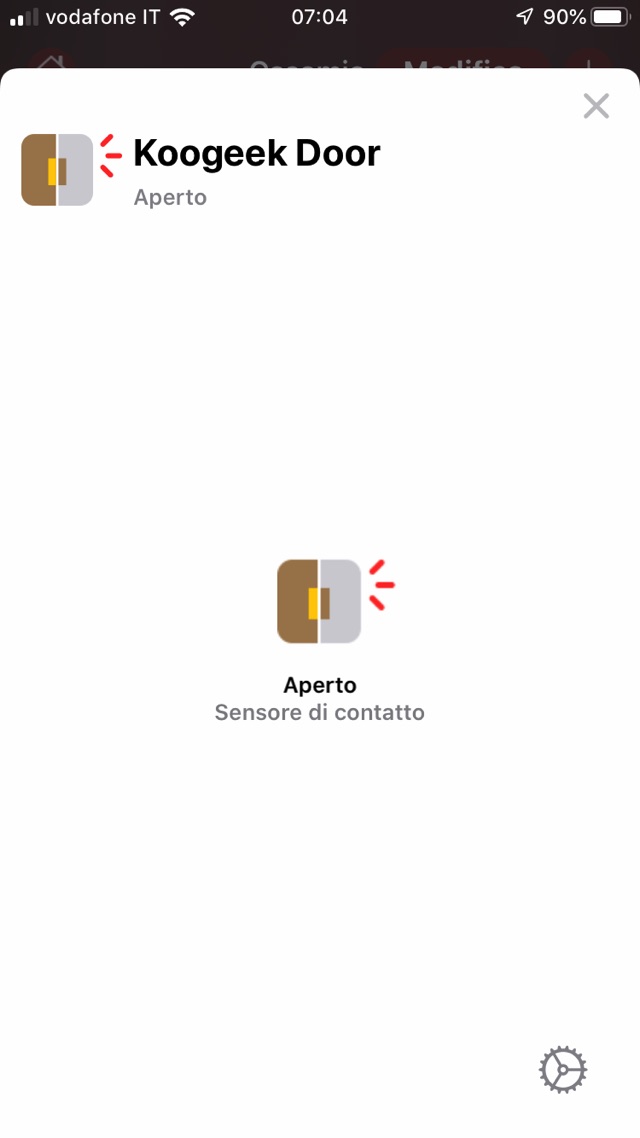The width and height of the screenshot is (640, 1138).
Task: Close the Koogeek Door detail sheet
Action: pyautogui.click(x=596, y=106)
